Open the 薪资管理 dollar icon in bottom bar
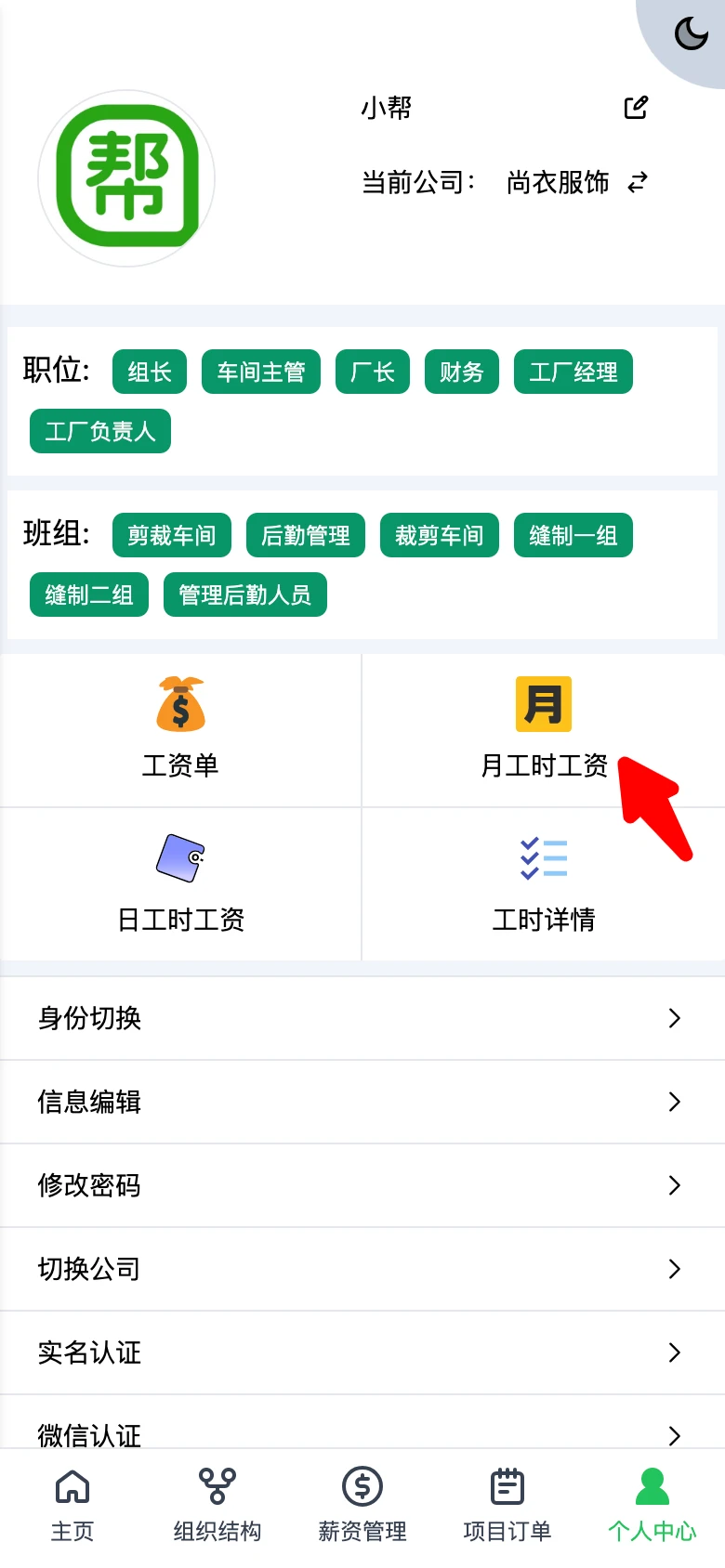This screenshot has width=725, height=1568. coord(362,1487)
